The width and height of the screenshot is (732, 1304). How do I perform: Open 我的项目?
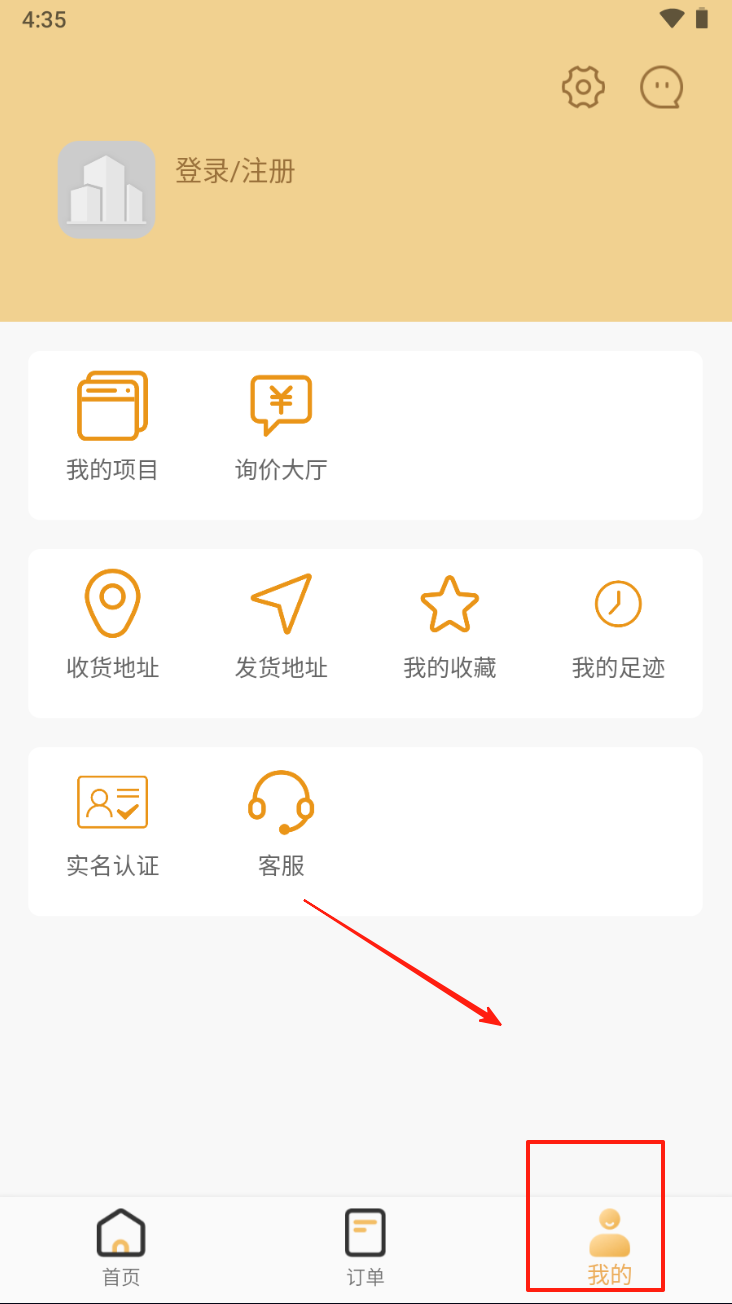pos(112,427)
